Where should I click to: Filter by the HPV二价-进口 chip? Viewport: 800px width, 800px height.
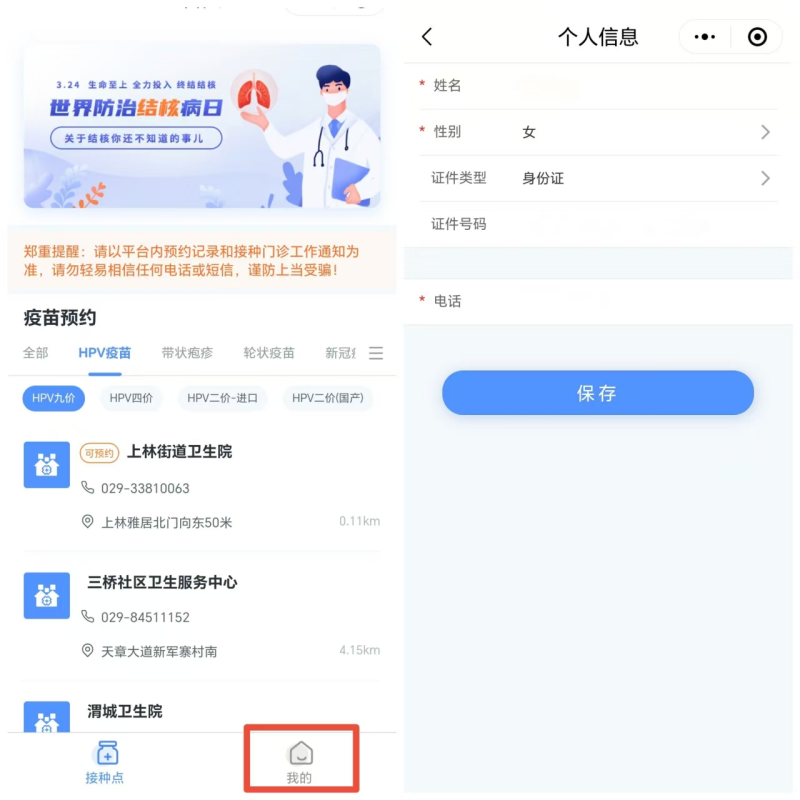click(222, 398)
